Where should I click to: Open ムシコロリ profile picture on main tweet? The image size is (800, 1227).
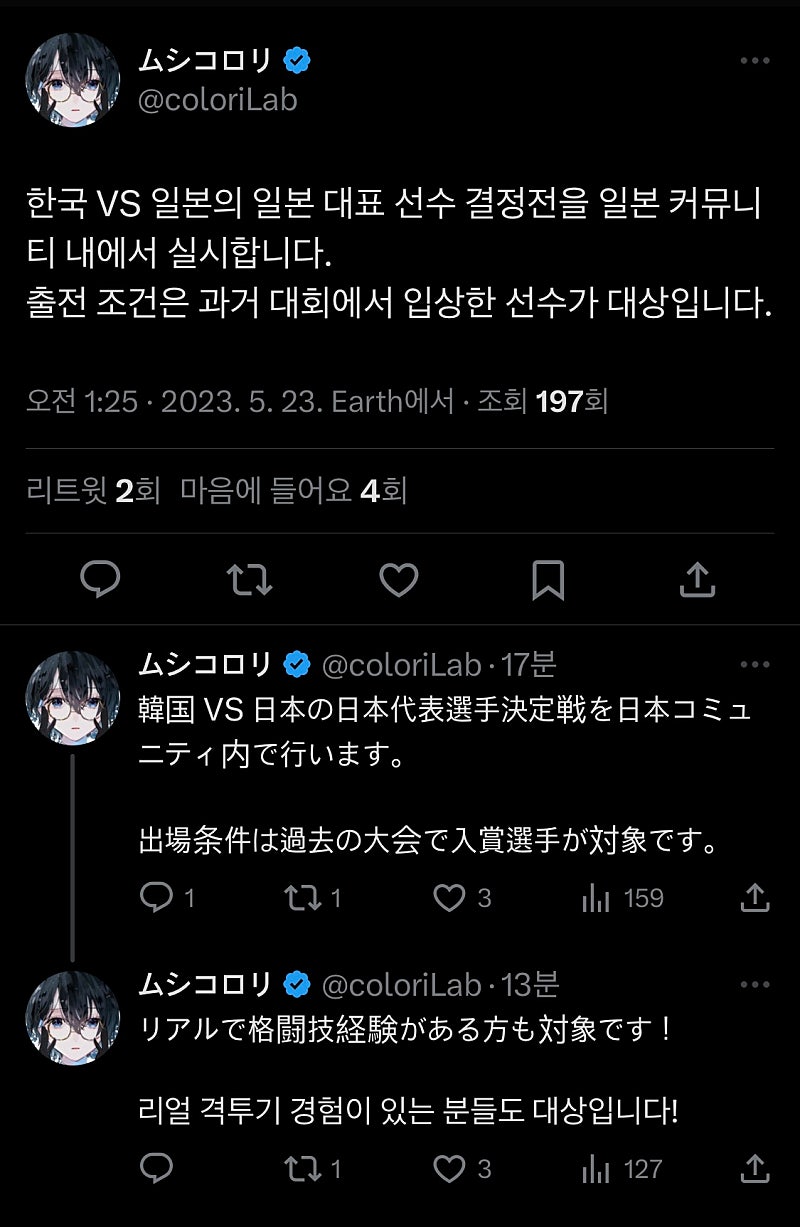(x=72, y=80)
